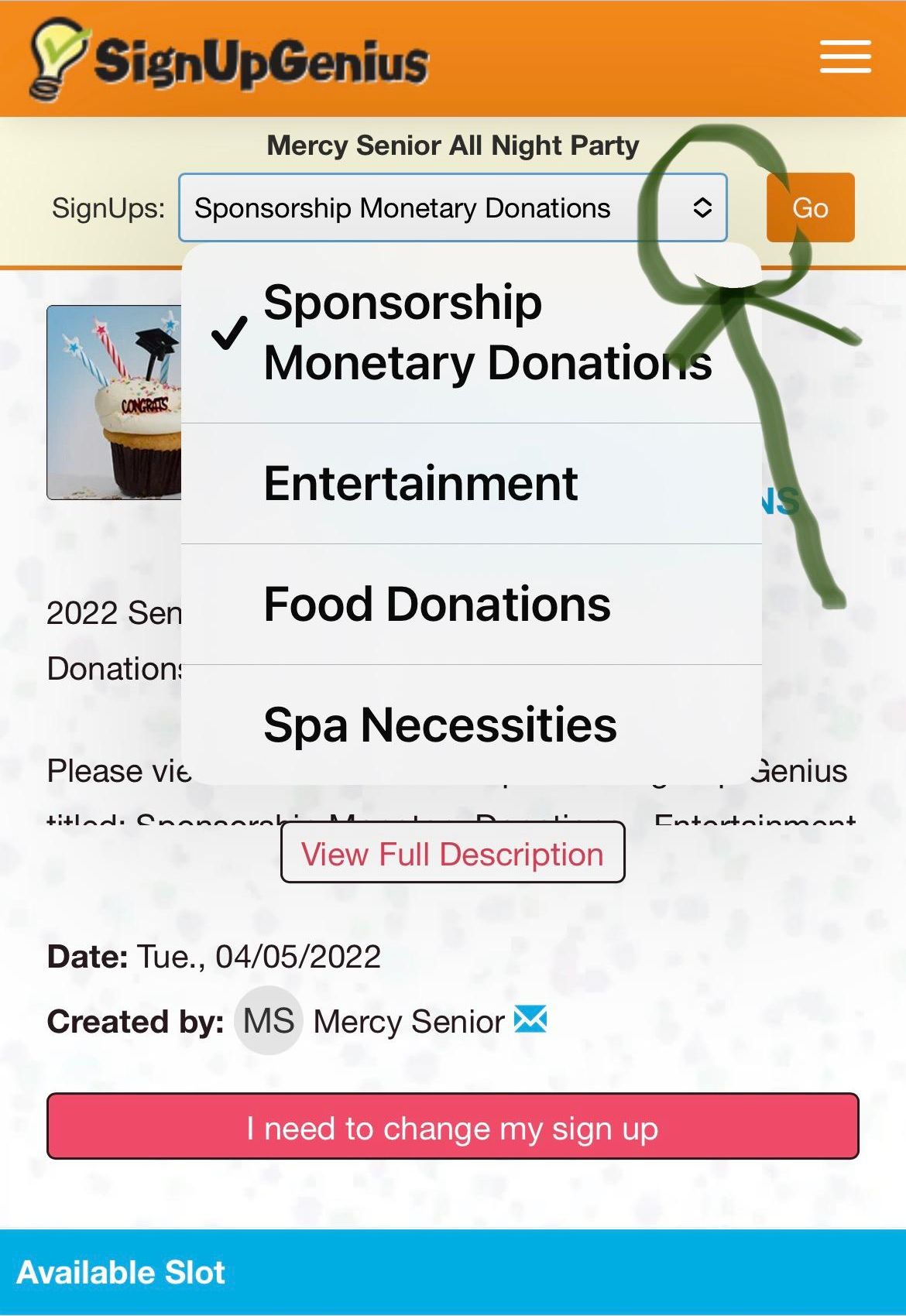Select Sponsorship Monetary Donations option
906x1316 pixels.
472,333
